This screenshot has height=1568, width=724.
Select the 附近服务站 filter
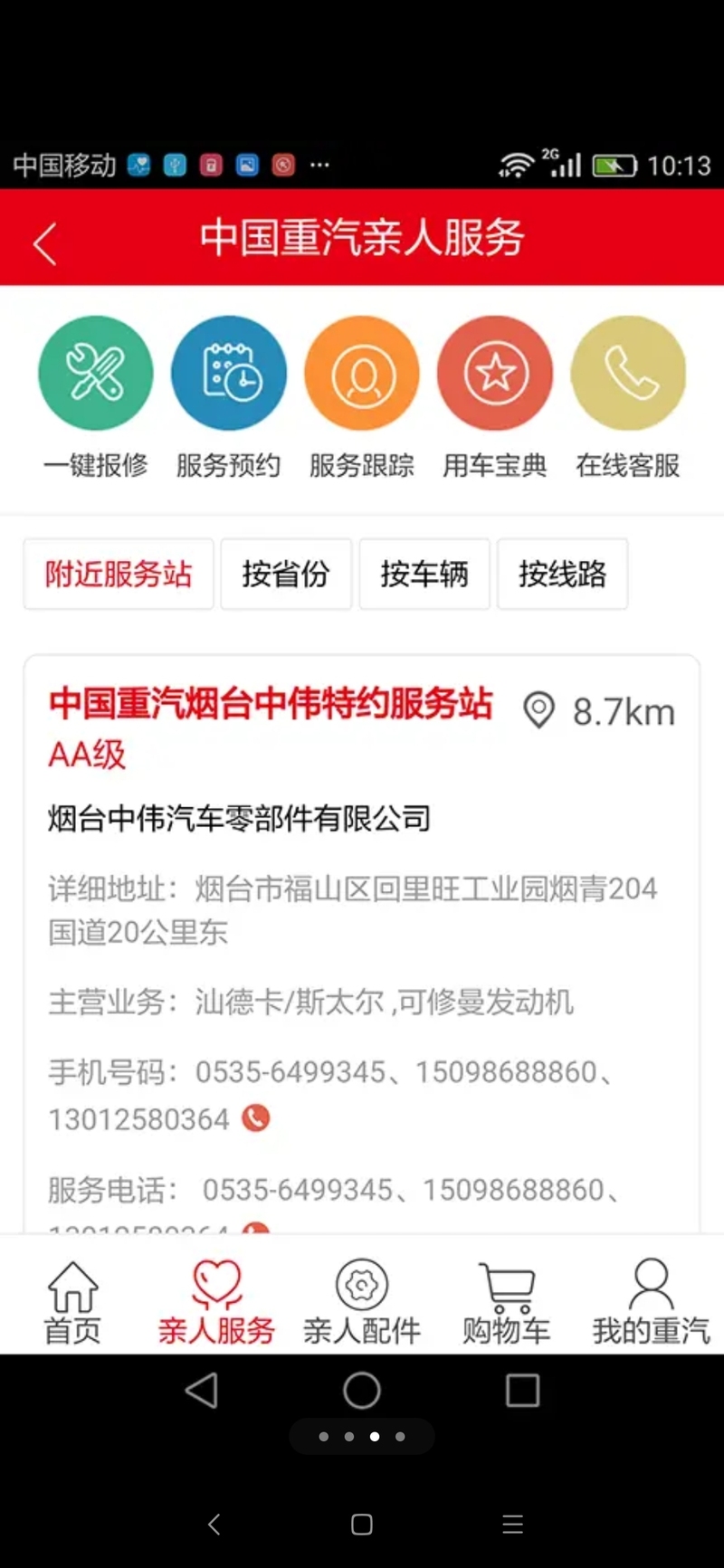coord(119,574)
